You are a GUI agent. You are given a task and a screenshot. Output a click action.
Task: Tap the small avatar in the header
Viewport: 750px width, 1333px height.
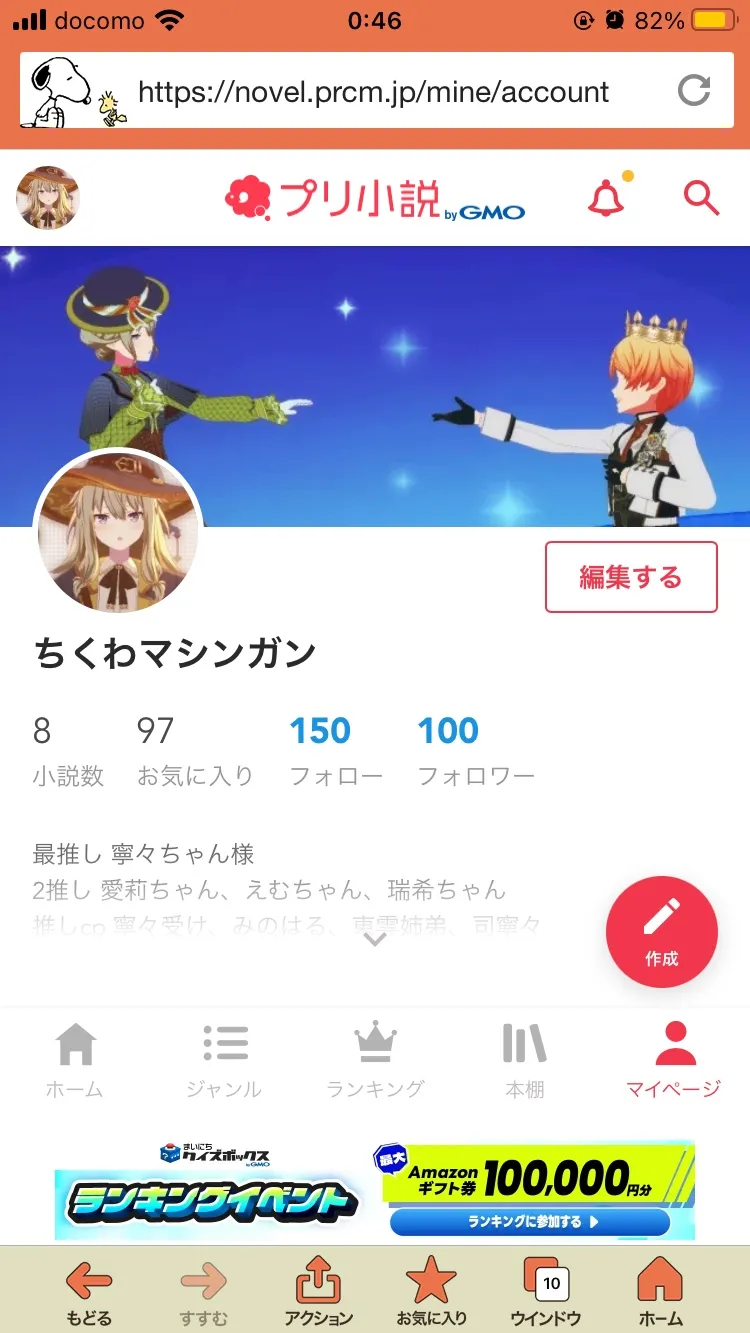pos(48,198)
